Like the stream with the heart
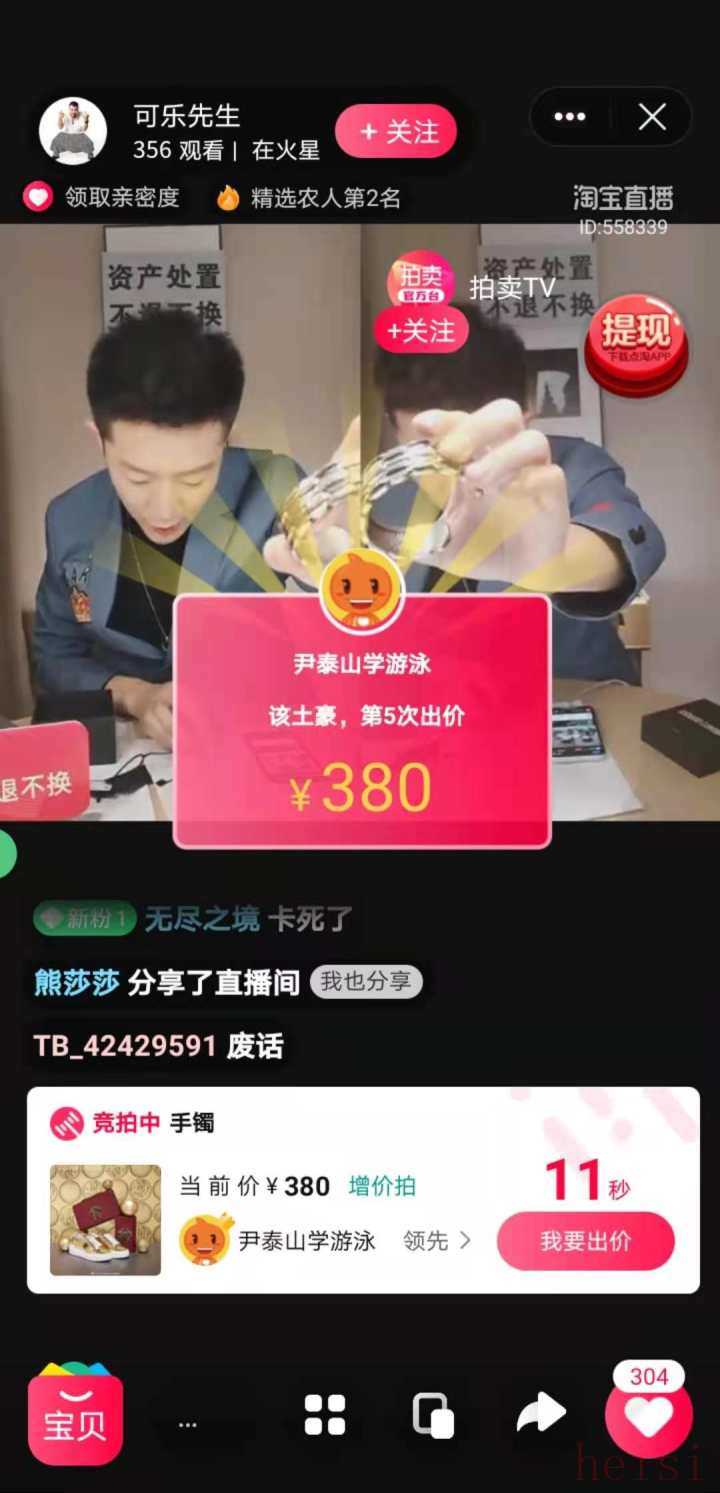The width and height of the screenshot is (720, 1493). point(648,1418)
